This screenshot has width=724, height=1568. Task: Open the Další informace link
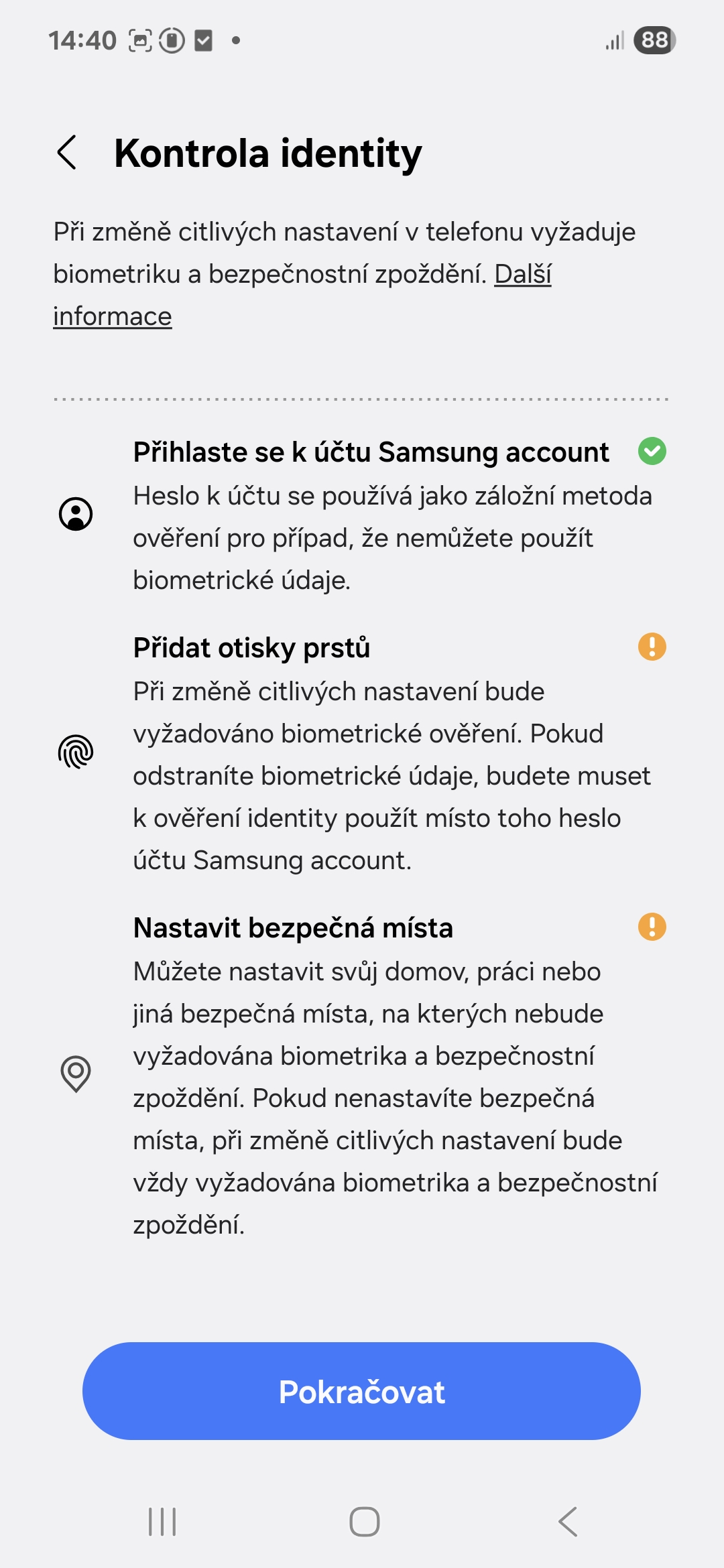(302, 295)
